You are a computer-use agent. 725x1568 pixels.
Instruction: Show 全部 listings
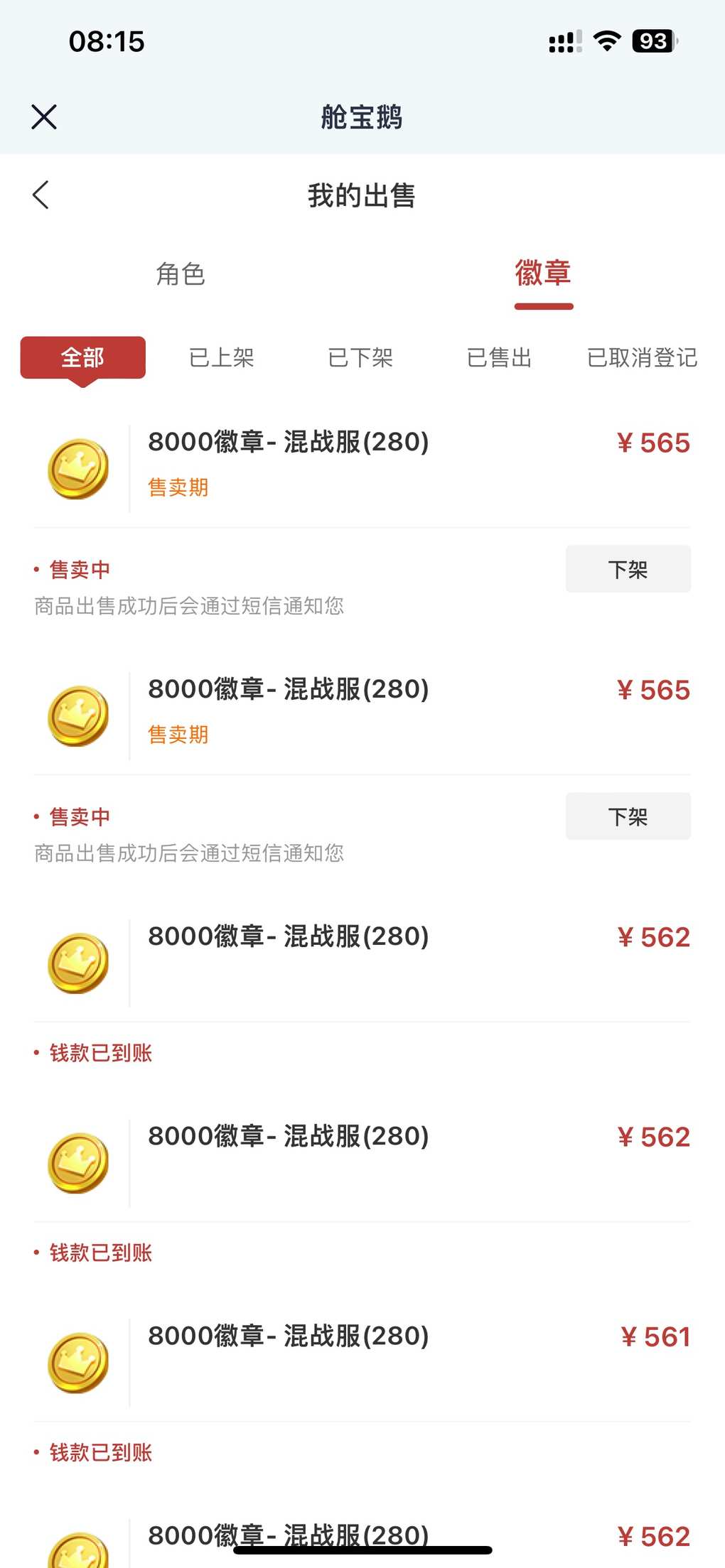pos(82,357)
